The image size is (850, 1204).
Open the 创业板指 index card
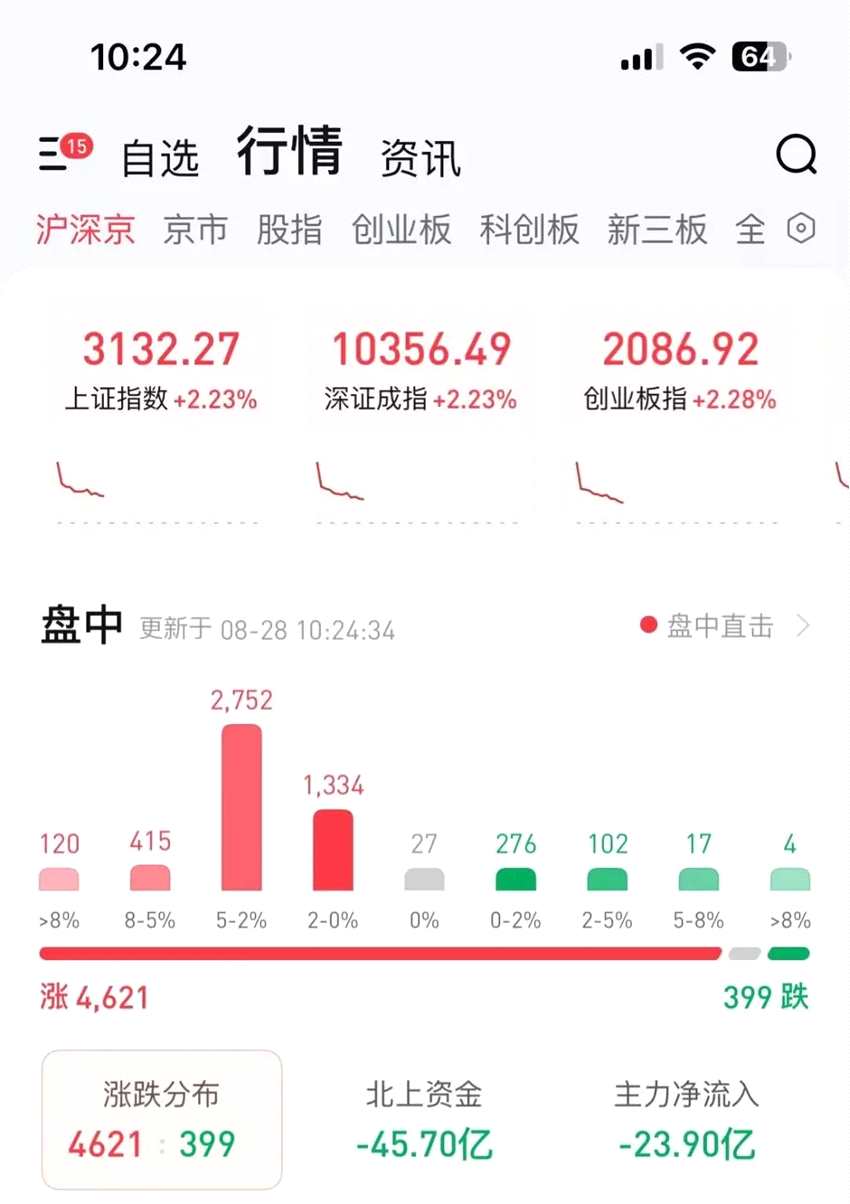[x=680, y=420]
